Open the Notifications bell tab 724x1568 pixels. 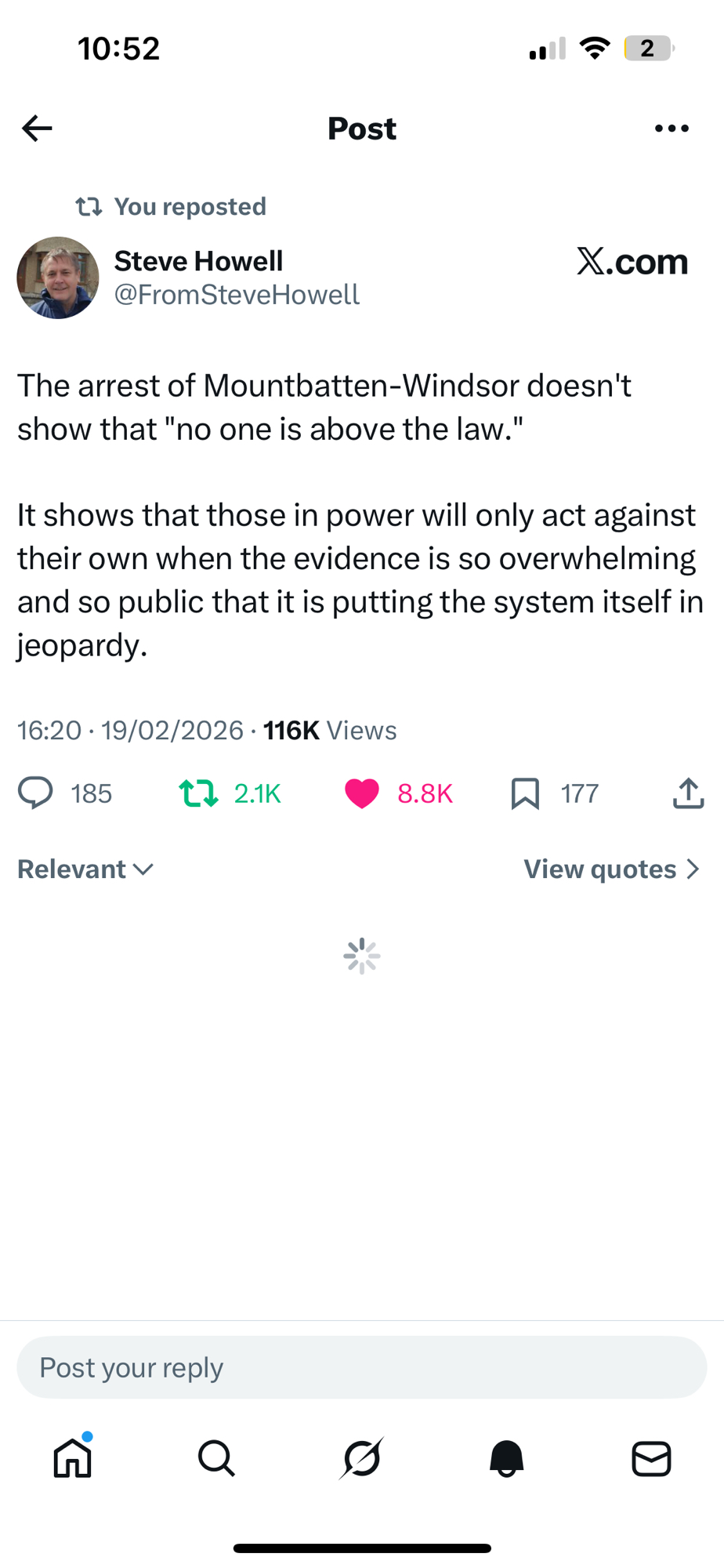tap(506, 1458)
